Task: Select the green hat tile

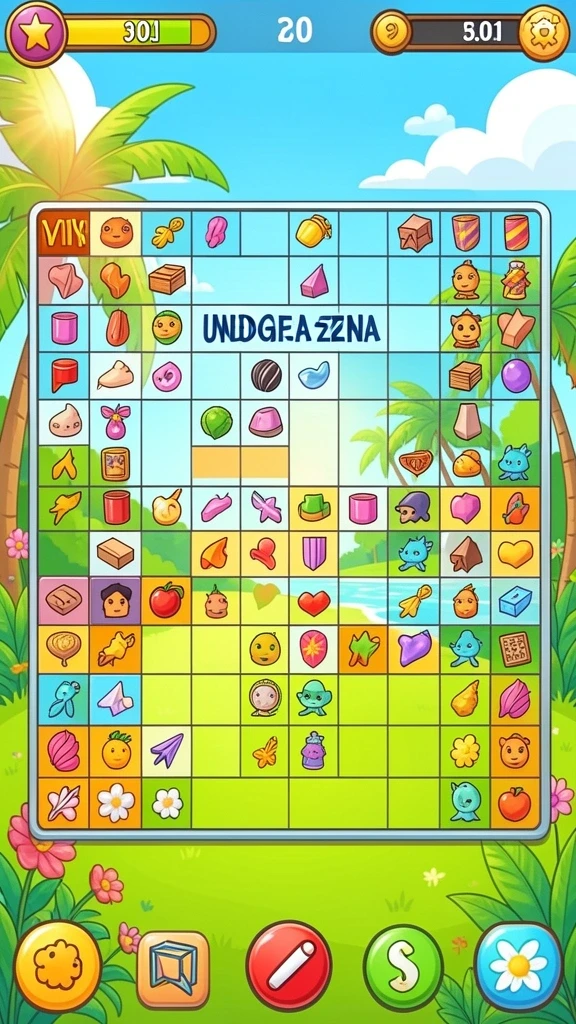Action: click(314, 507)
